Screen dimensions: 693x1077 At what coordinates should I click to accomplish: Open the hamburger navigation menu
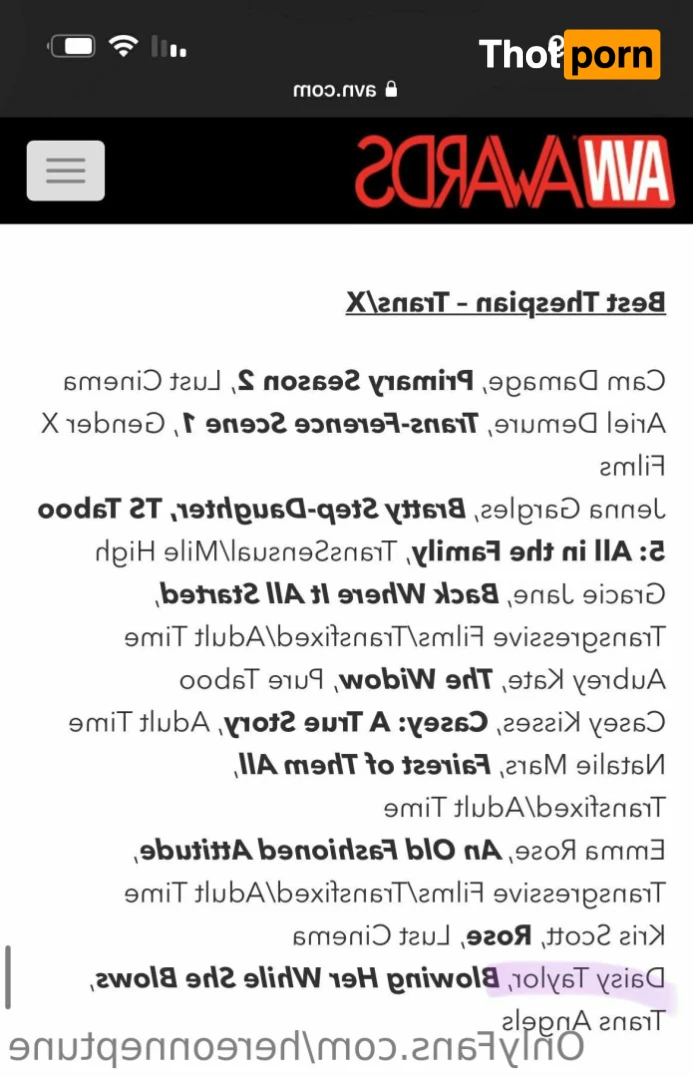pyautogui.click(x=66, y=170)
